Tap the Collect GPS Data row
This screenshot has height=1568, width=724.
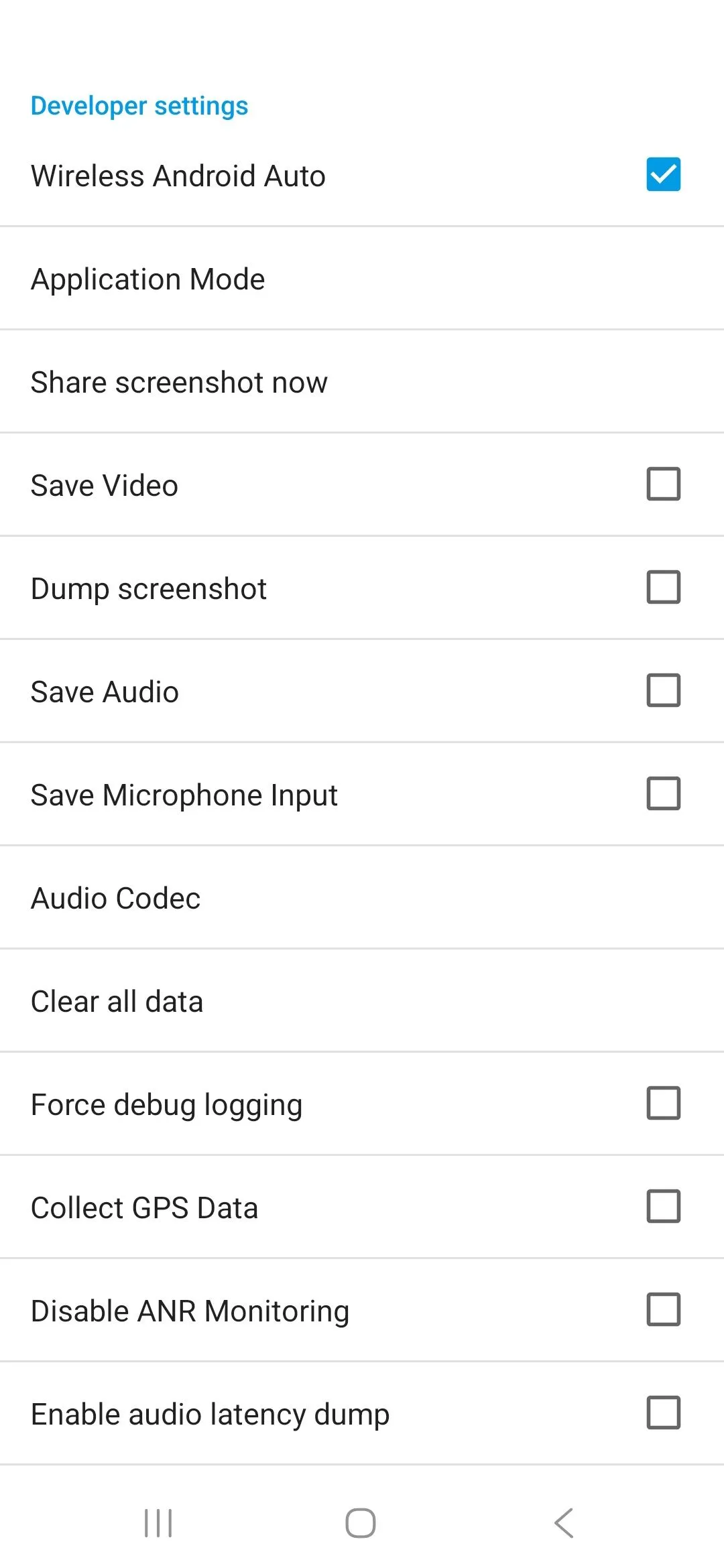pyautogui.click(x=145, y=1207)
